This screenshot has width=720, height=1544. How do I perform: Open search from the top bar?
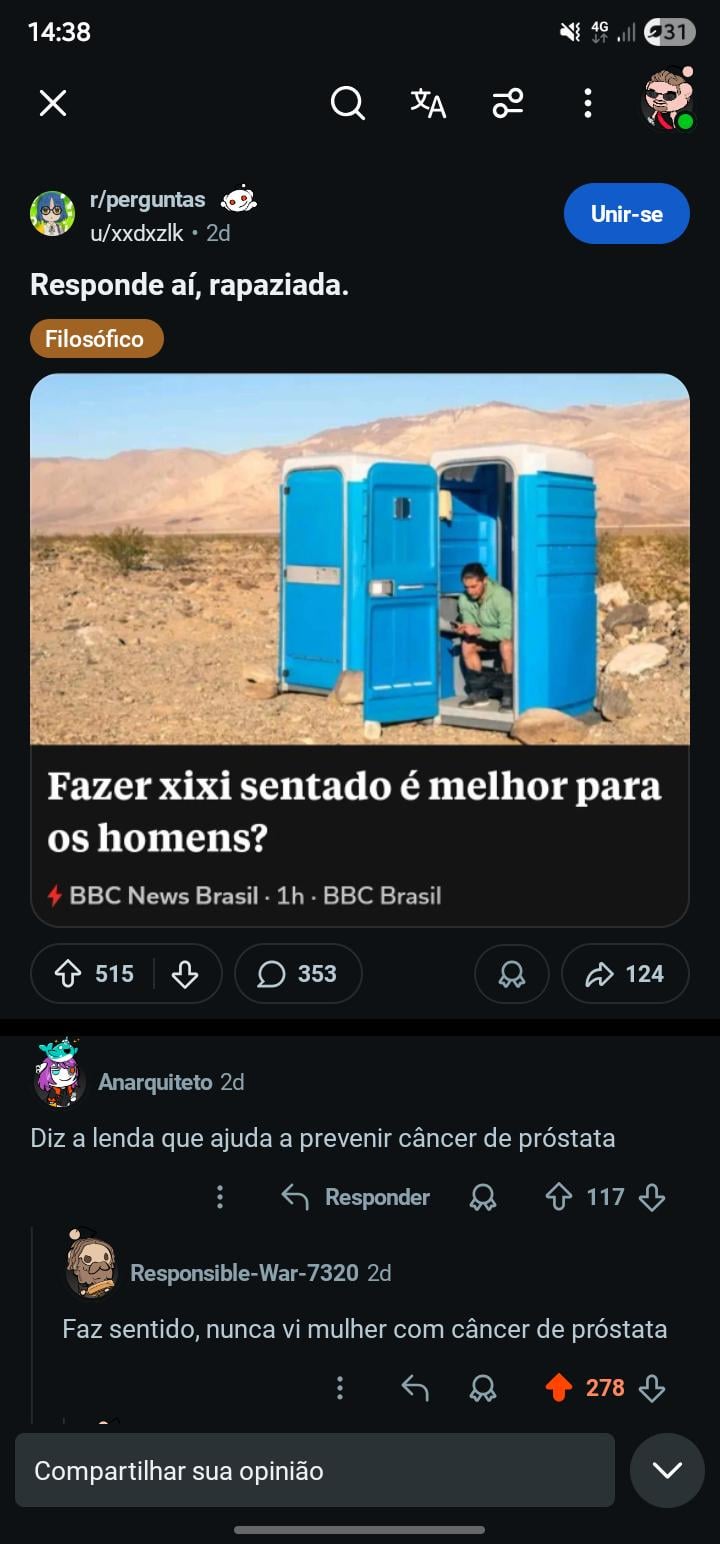347,103
